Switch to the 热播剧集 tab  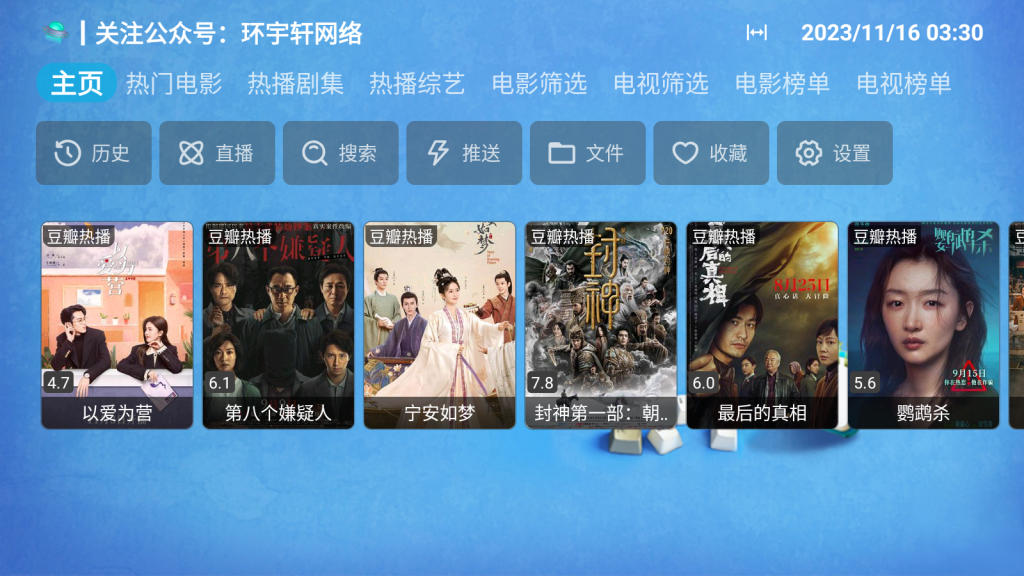point(296,84)
